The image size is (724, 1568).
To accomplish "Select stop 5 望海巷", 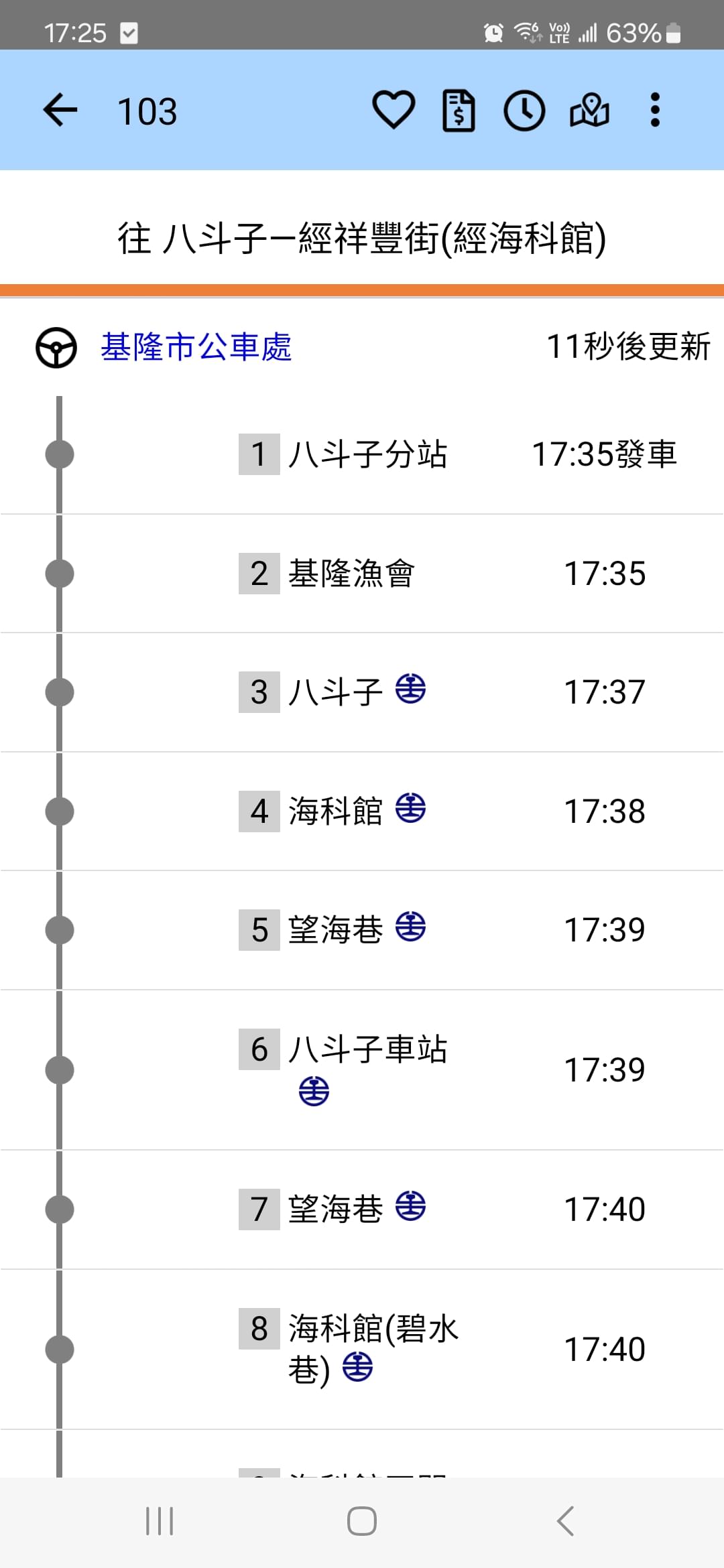I will (362, 930).
